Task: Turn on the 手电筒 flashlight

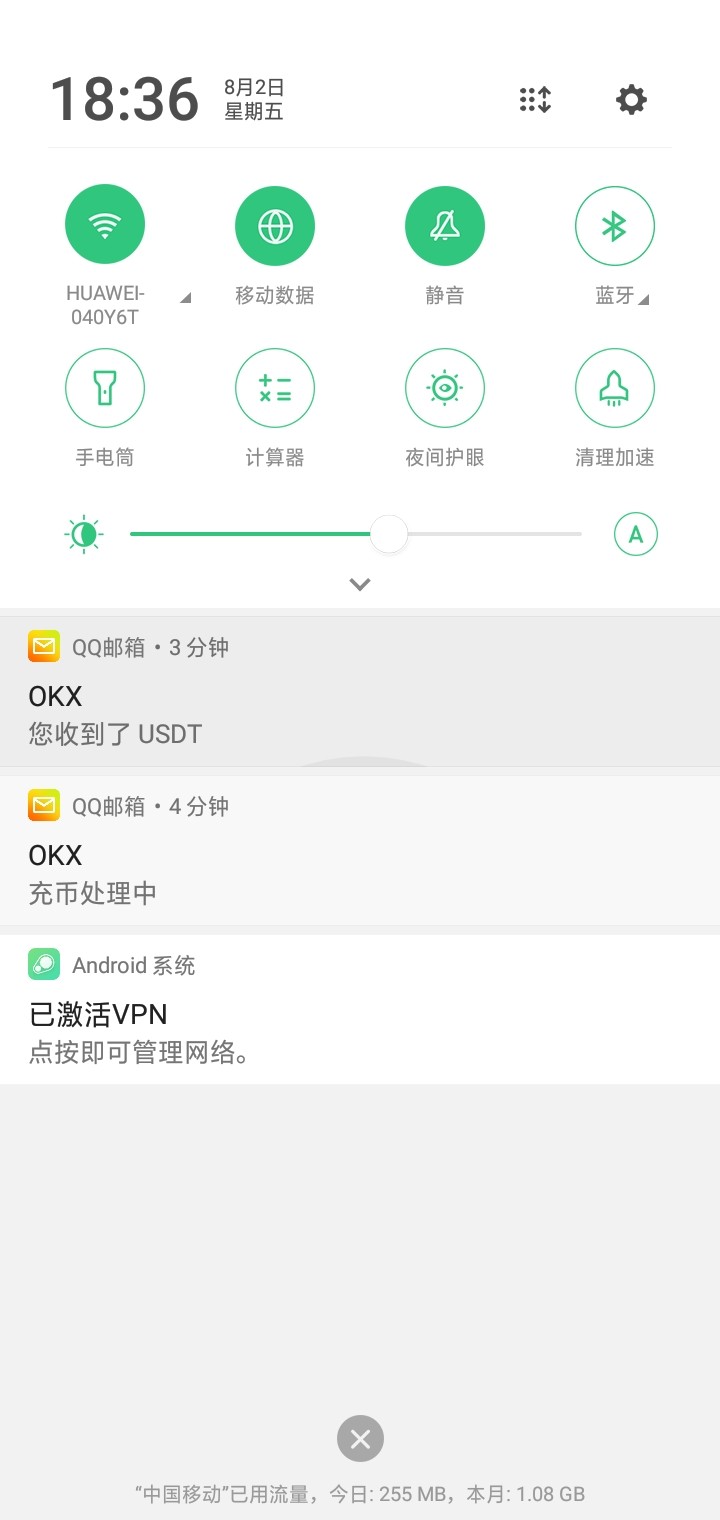Action: (105, 387)
